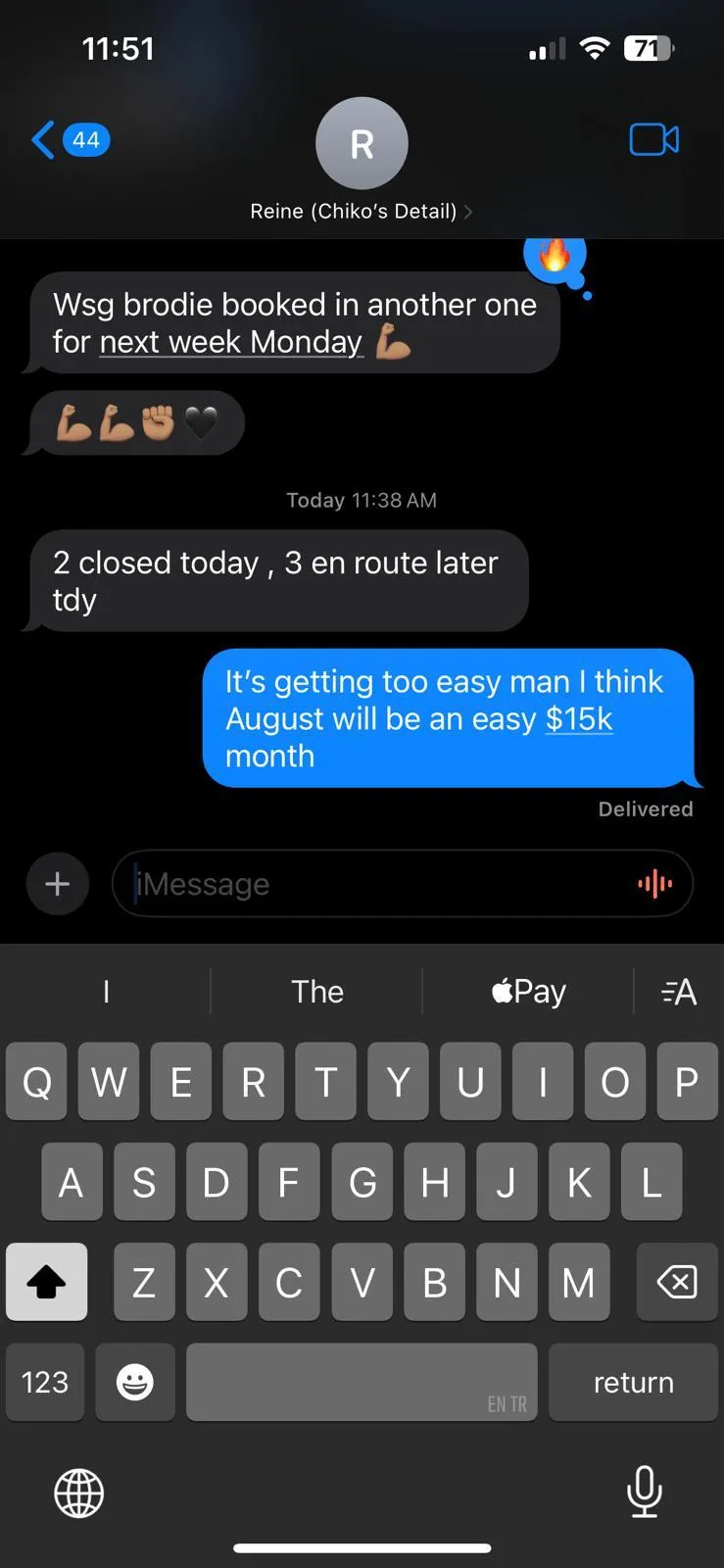Record an audio message
The width and height of the screenshot is (724, 1568).
pyautogui.click(x=654, y=884)
